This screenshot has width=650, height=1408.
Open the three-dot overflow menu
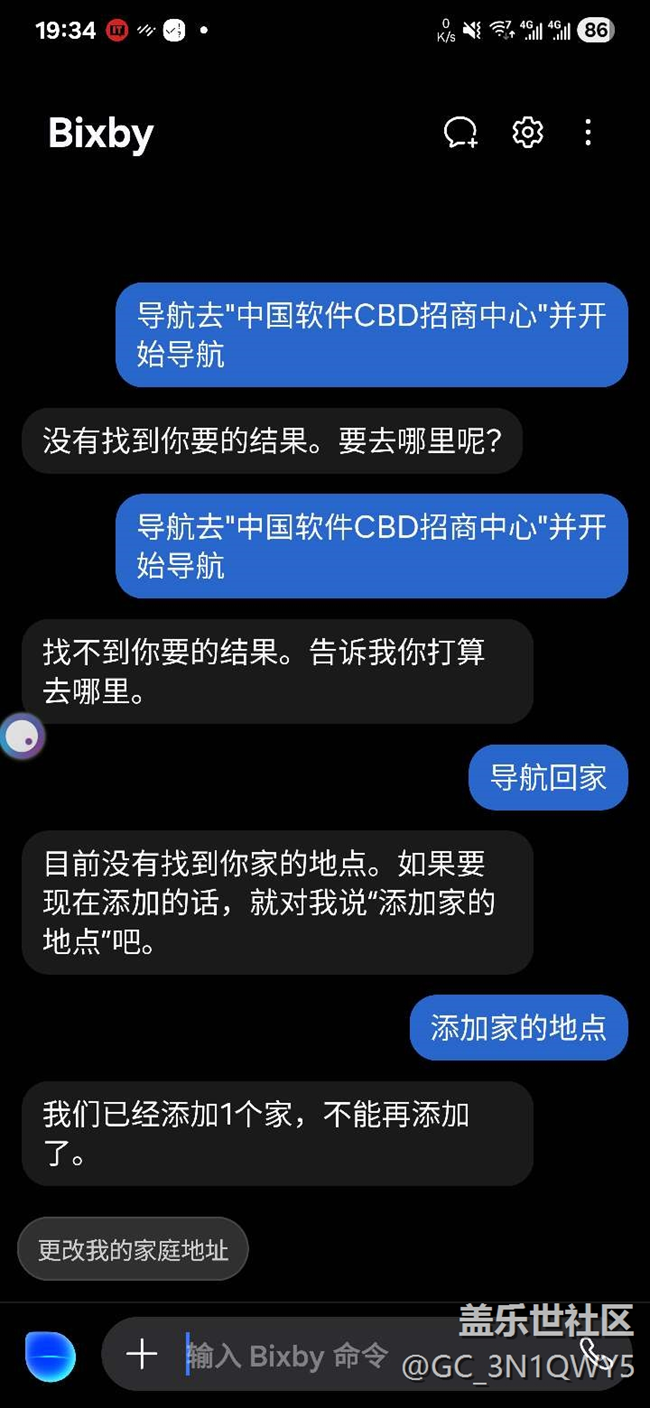pos(588,132)
